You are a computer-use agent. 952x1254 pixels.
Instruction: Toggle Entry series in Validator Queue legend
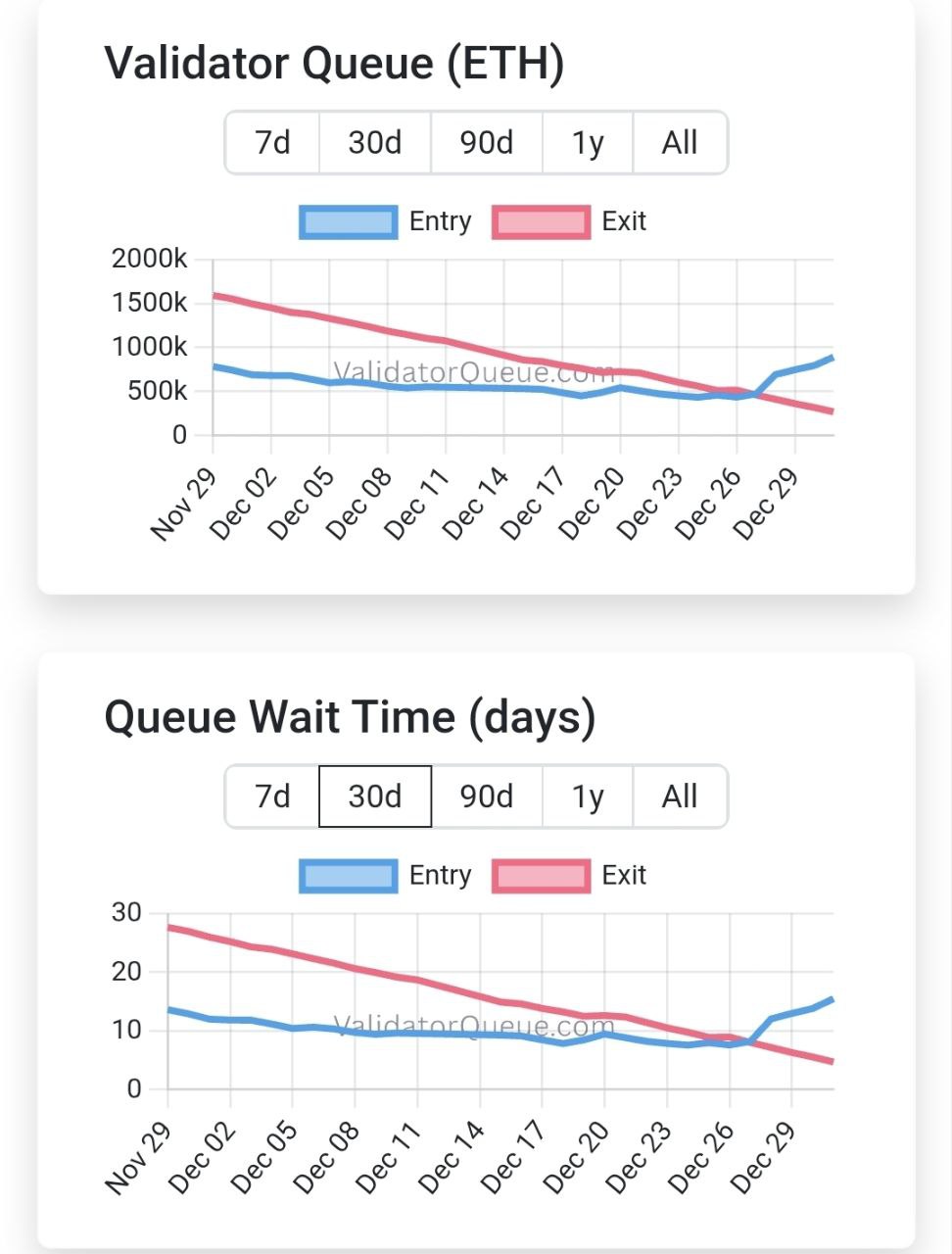[x=386, y=222]
